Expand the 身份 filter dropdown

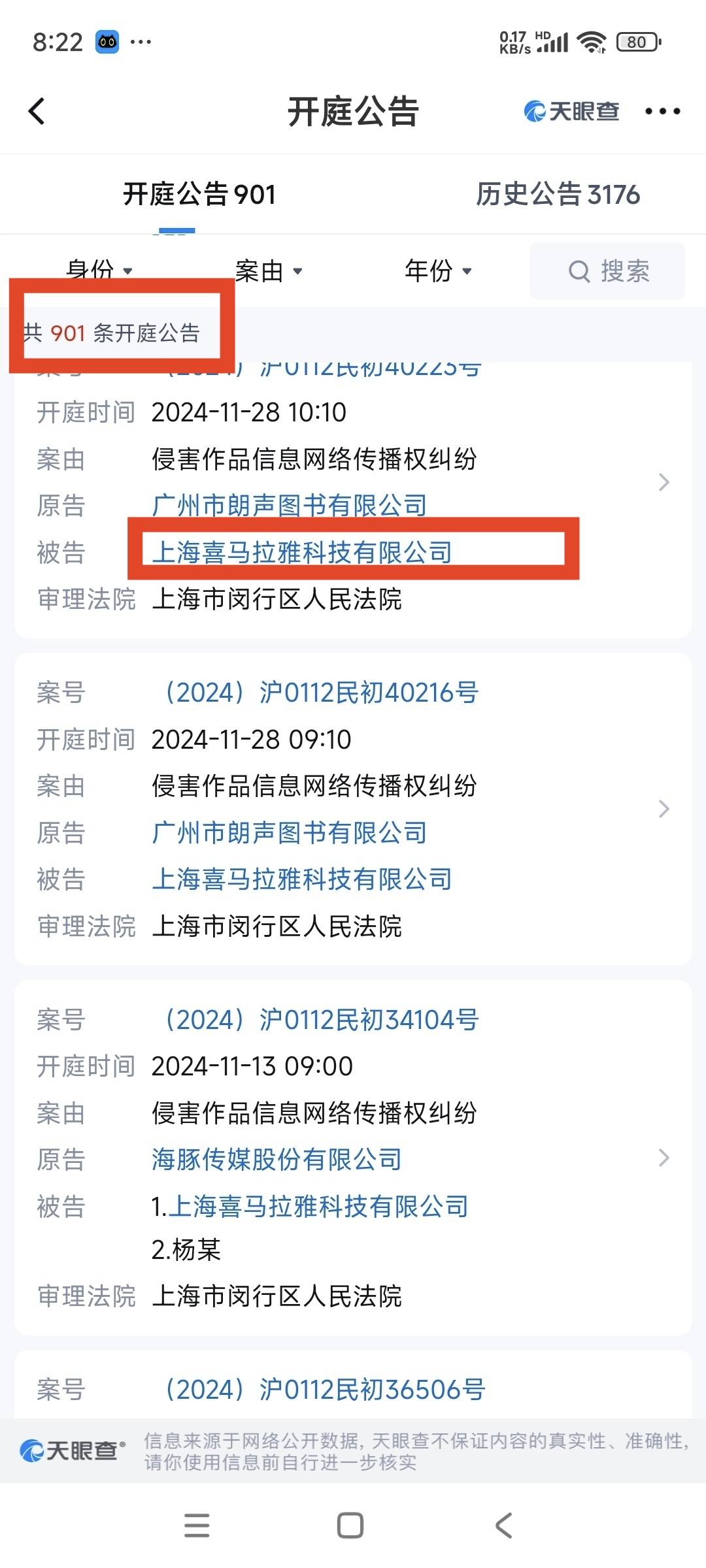99,269
